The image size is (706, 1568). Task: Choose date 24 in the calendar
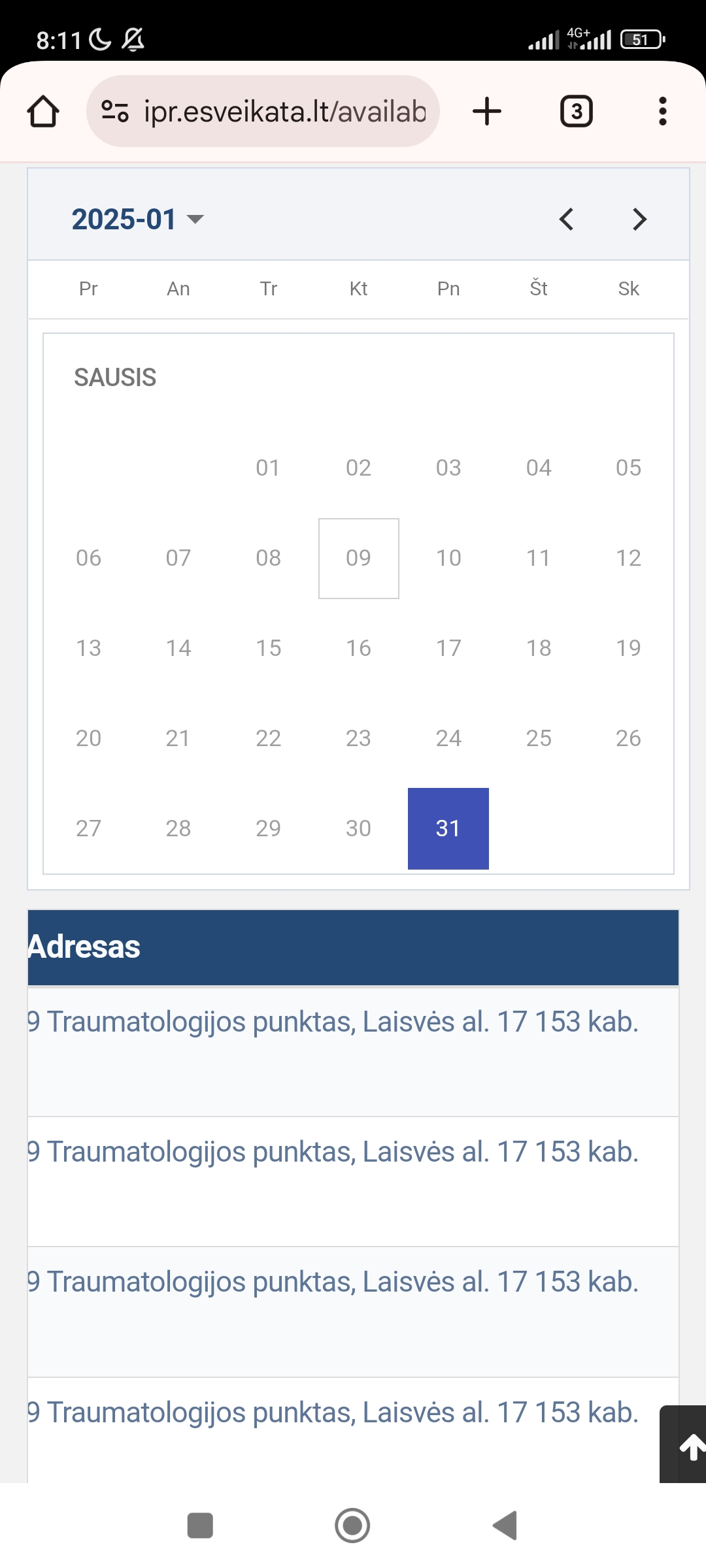(448, 738)
